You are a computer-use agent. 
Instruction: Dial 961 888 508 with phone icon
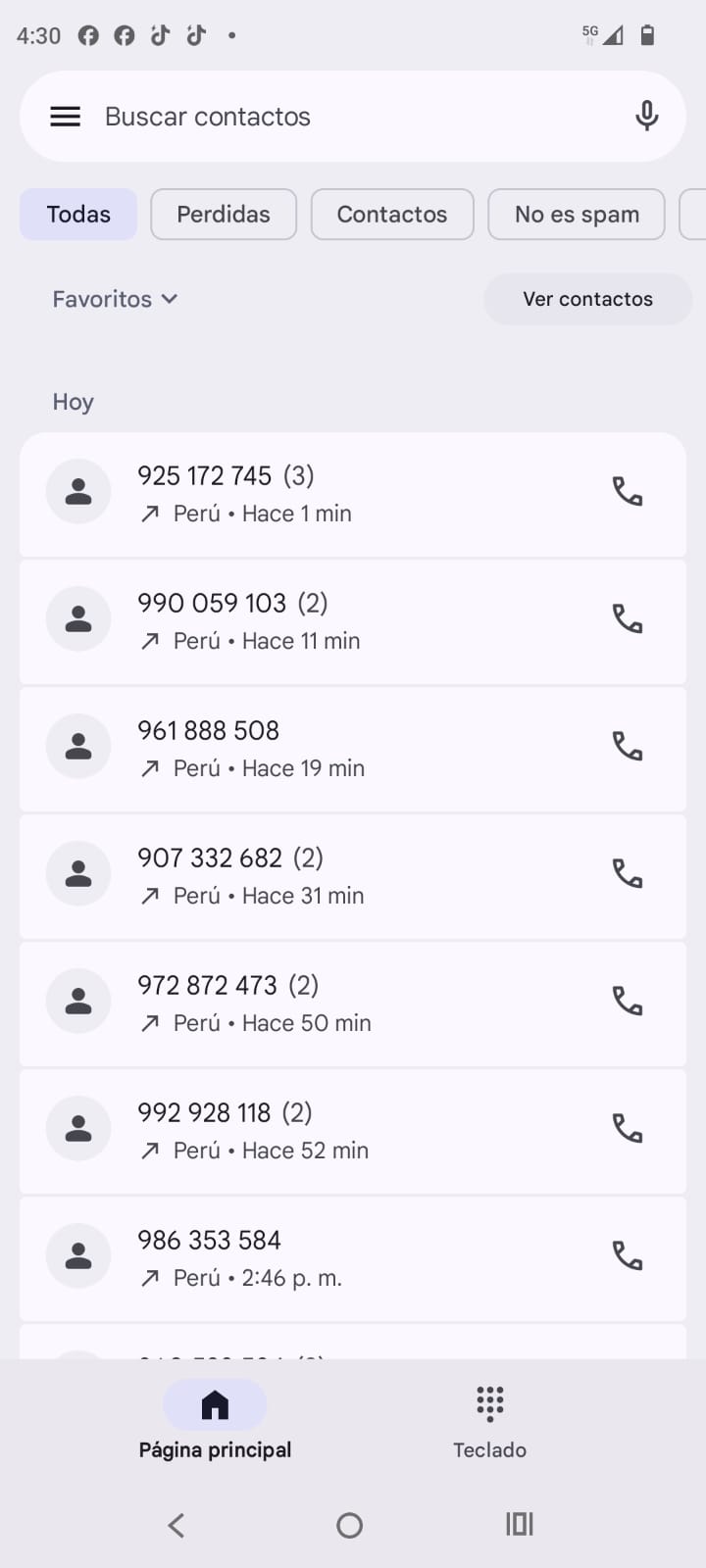coord(627,746)
